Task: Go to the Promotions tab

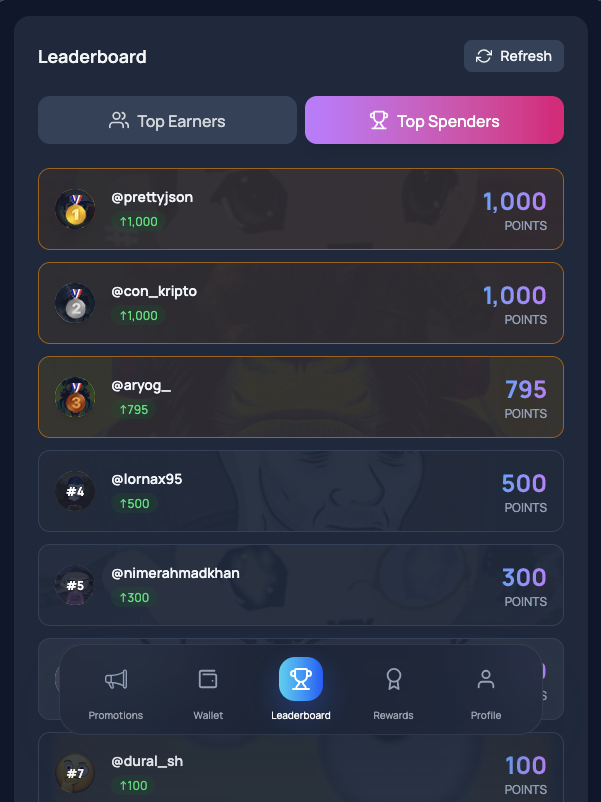Action: 116,690
